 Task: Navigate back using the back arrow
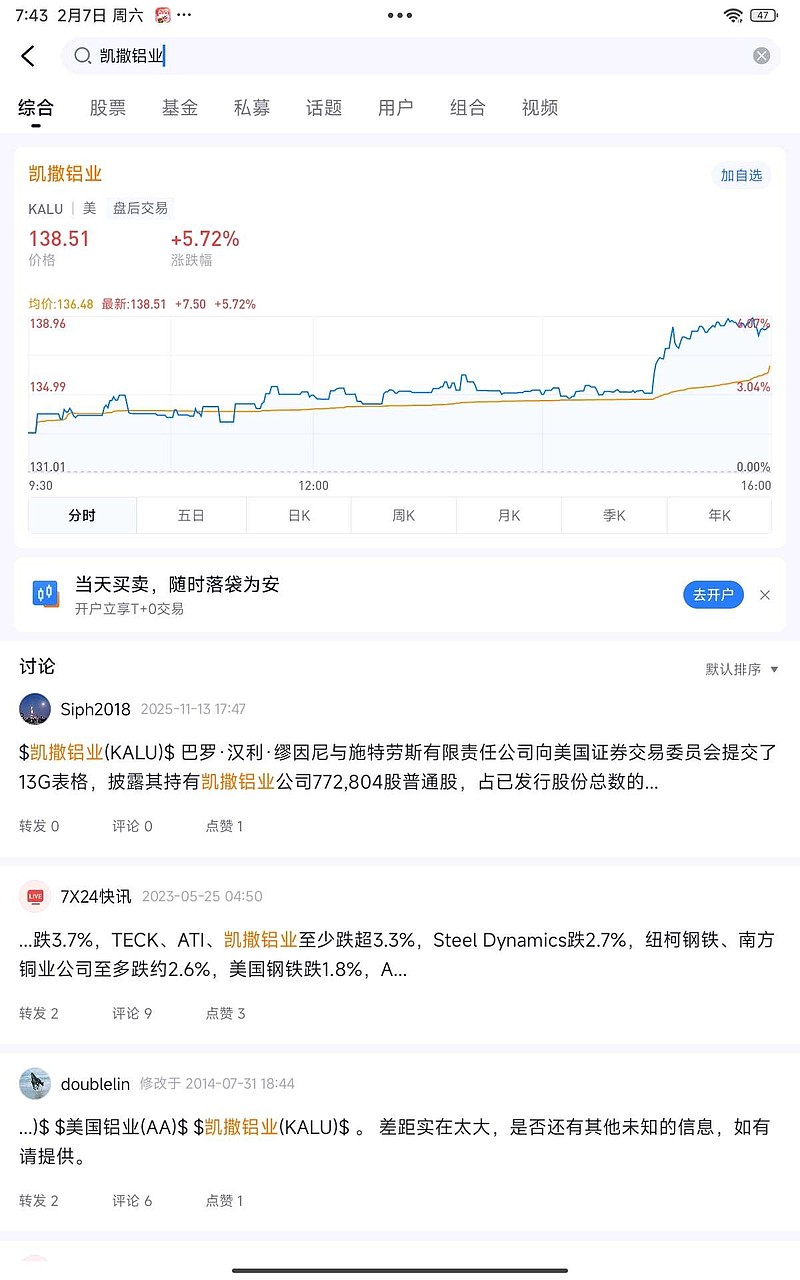pos(28,55)
